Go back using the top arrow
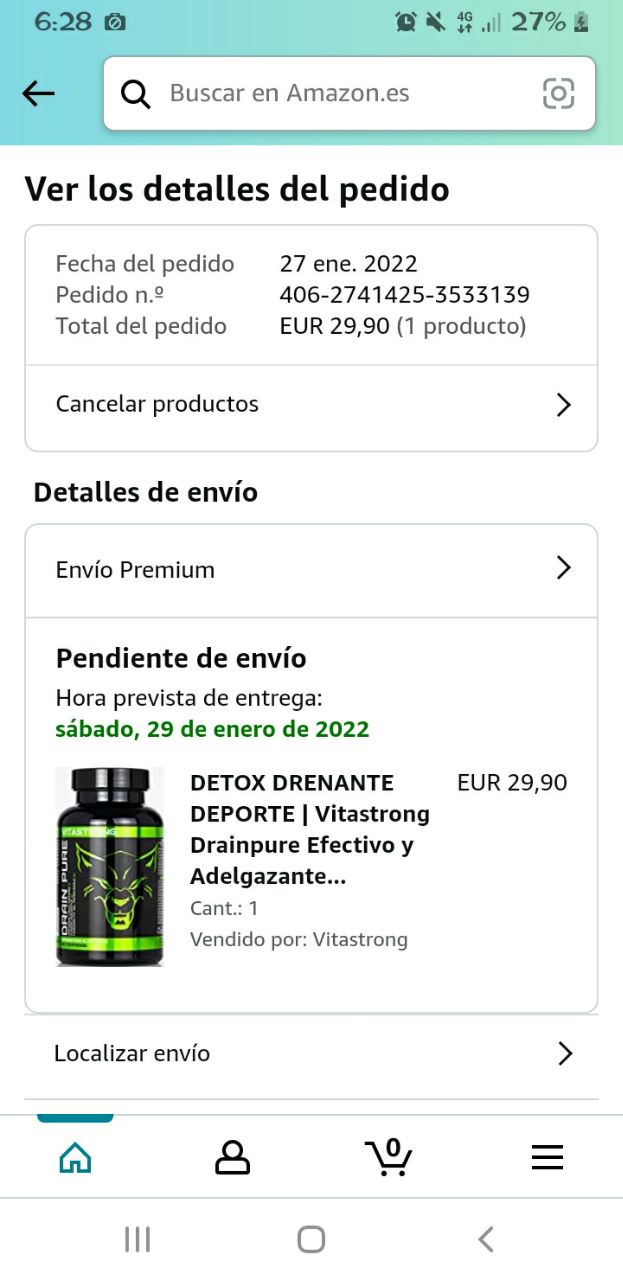This screenshot has height=1280, width=623. [x=38, y=94]
